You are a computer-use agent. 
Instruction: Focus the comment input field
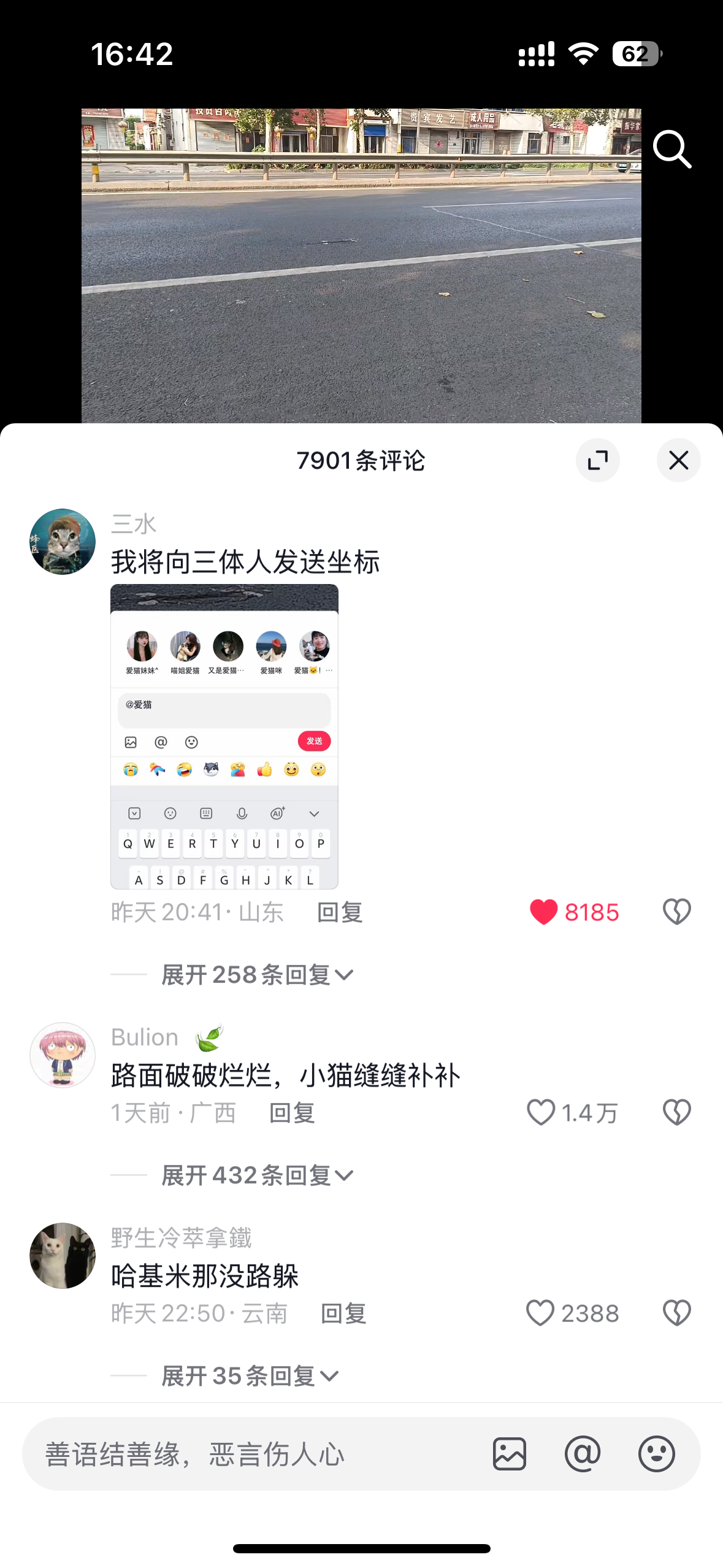[x=258, y=1454]
